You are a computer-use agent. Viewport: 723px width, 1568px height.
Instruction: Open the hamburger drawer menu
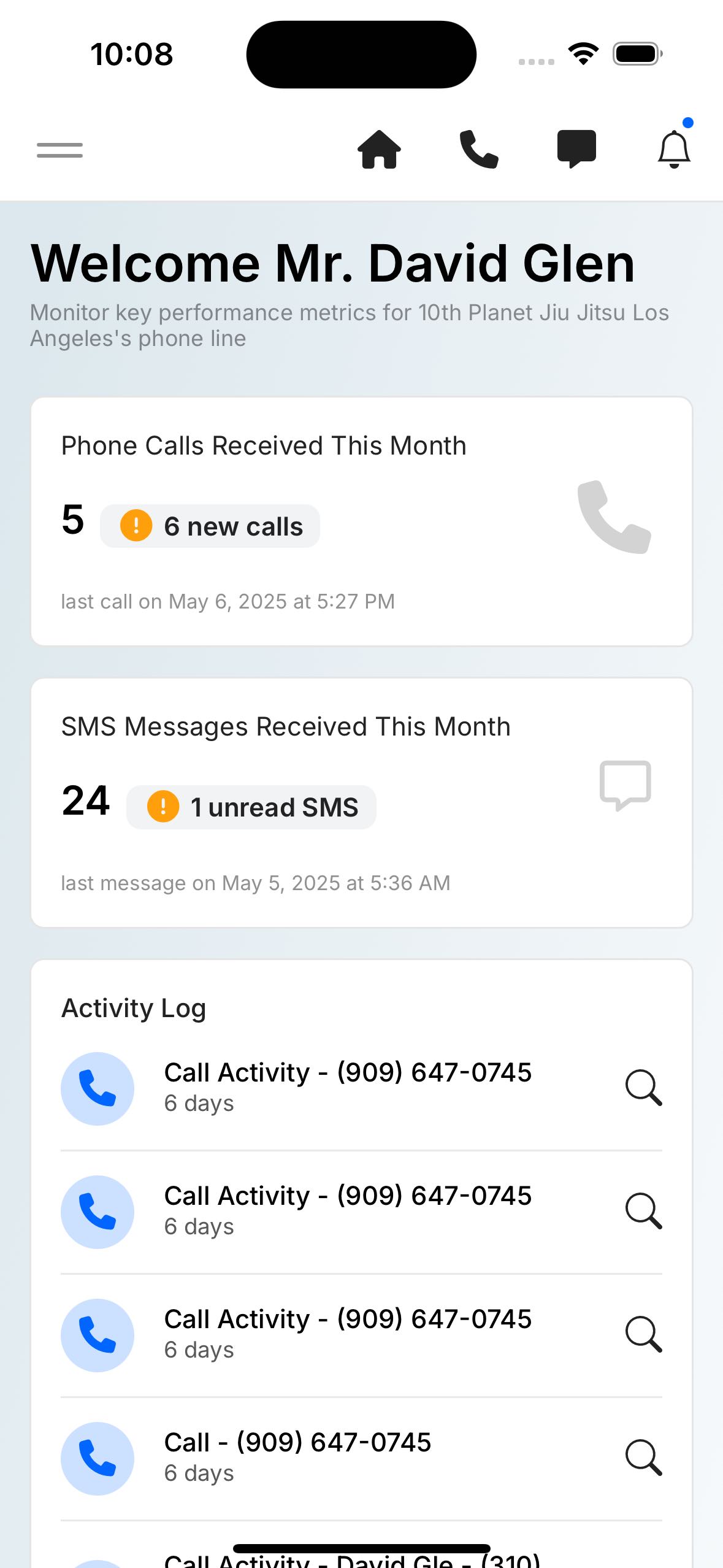59,150
